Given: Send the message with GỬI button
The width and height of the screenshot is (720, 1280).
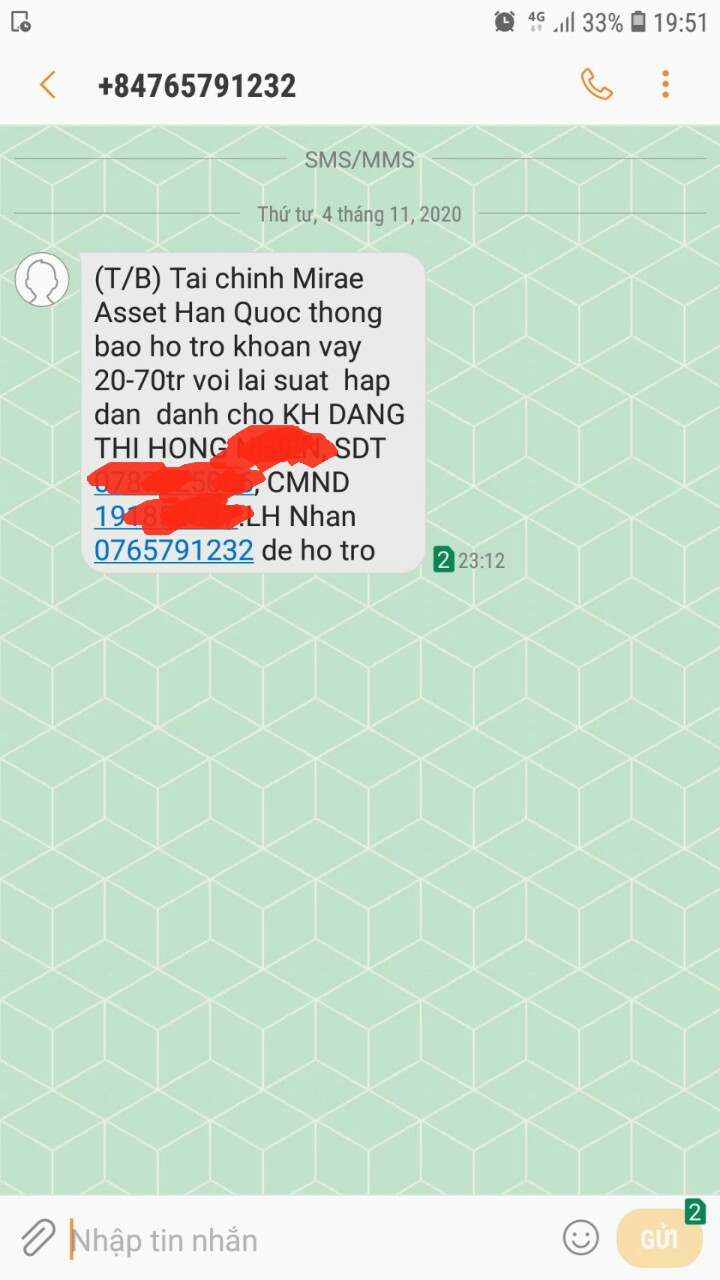Looking at the screenshot, I should tap(658, 1239).
